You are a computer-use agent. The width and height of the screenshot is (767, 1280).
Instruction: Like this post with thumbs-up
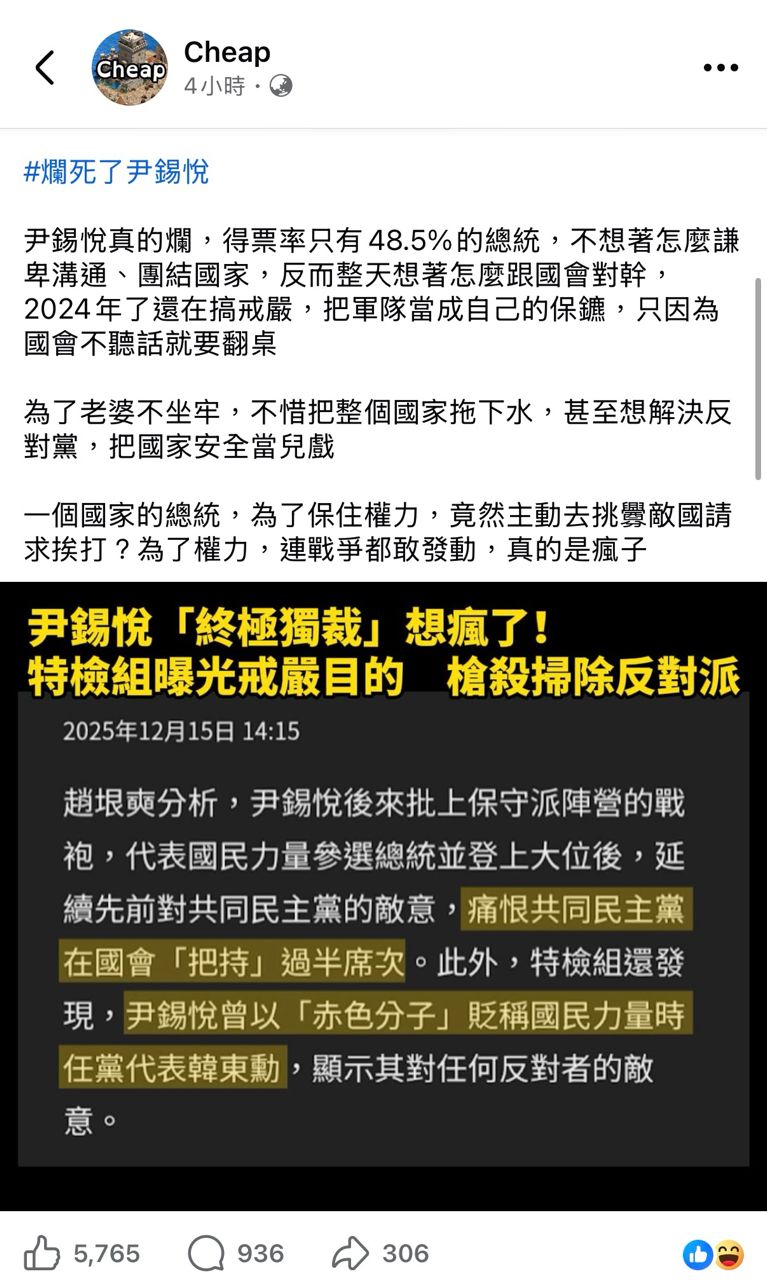coord(43,1253)
